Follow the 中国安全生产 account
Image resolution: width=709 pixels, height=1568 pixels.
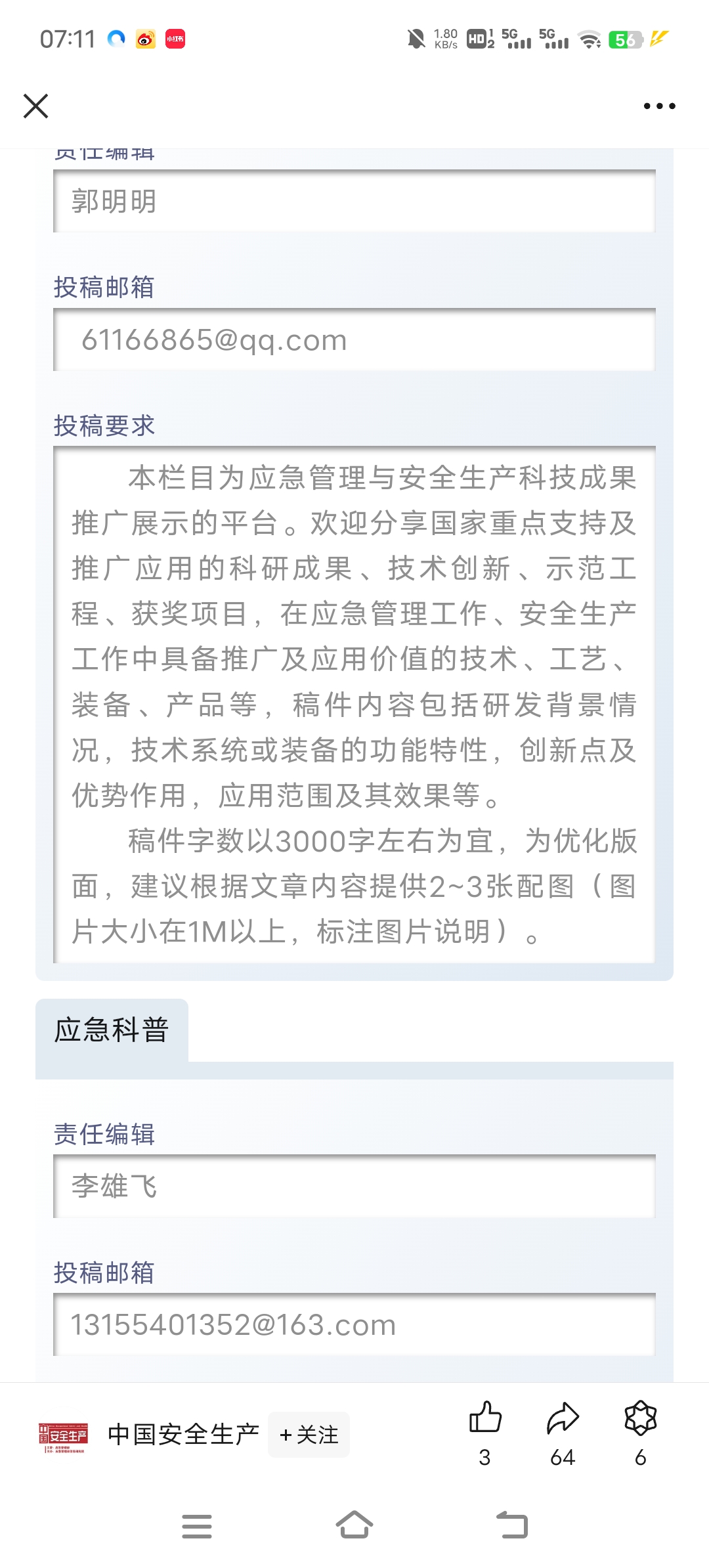[x=309, y=1435]
